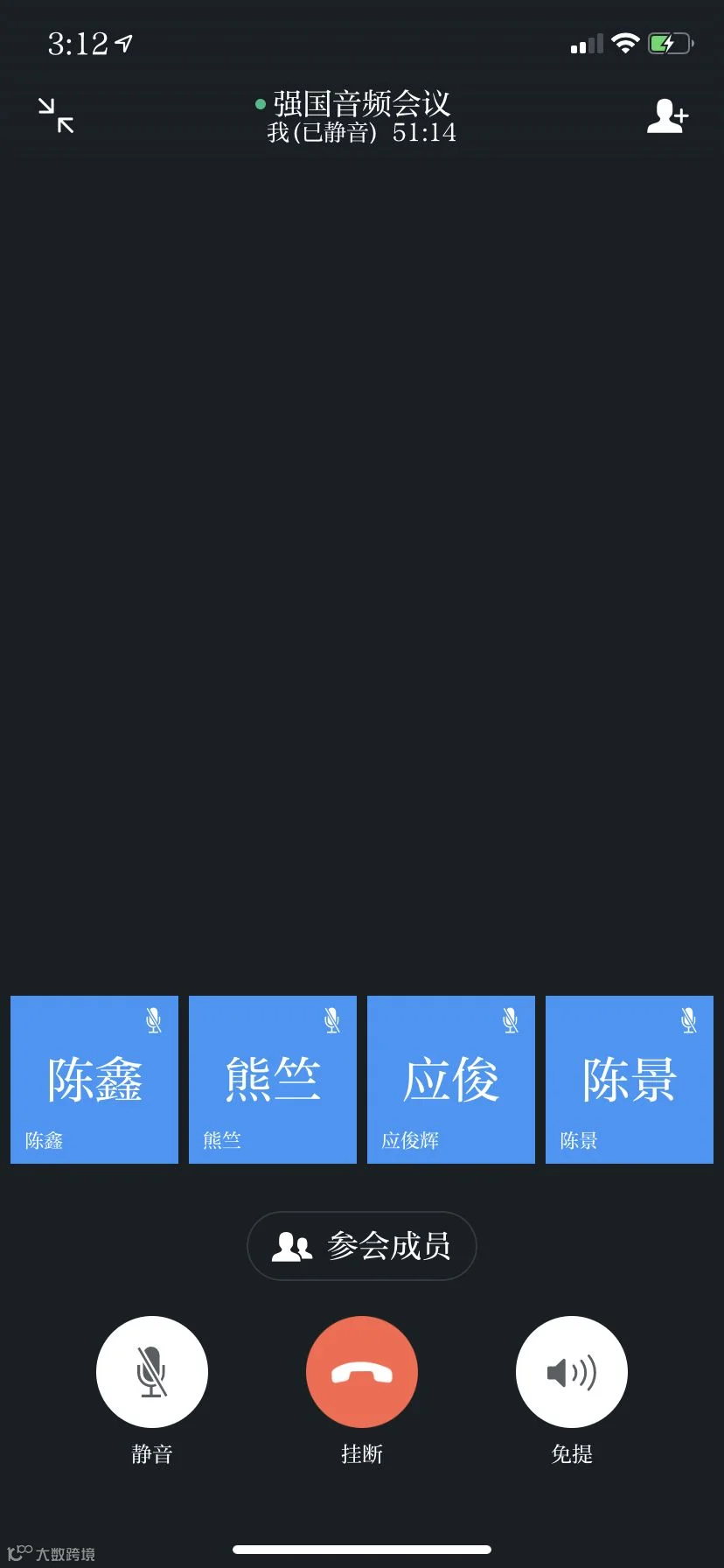
Task: Open the 参会成员 members list
Action: pos(362,1246)
